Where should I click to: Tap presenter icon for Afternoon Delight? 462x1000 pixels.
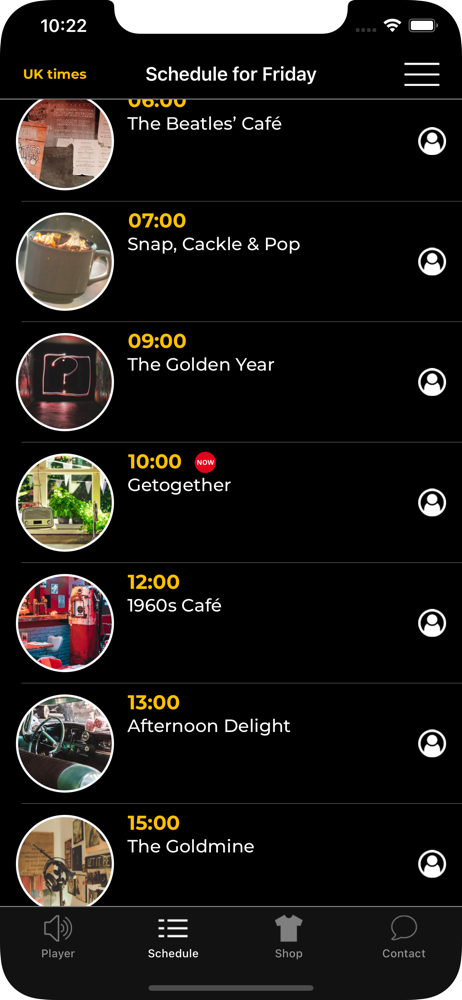(x=432, y=744)
